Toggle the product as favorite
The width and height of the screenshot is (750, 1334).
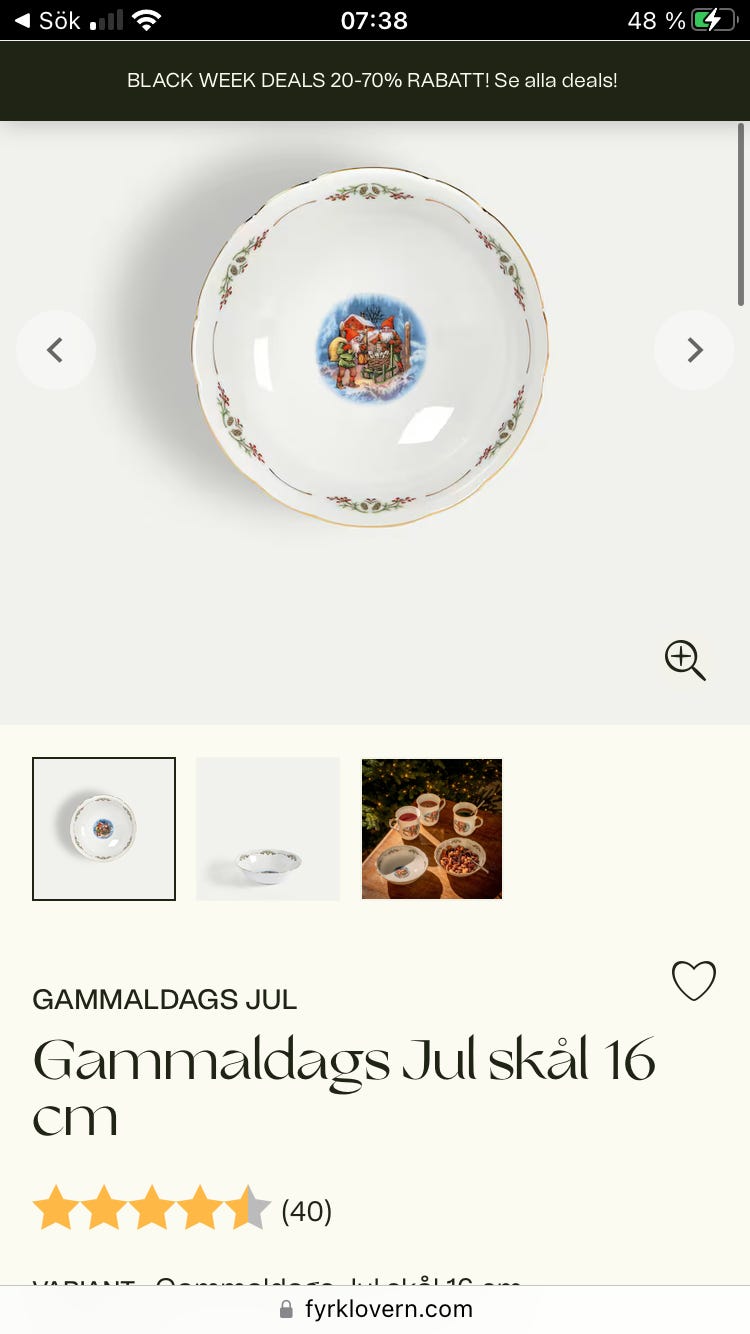coord(694,981)
